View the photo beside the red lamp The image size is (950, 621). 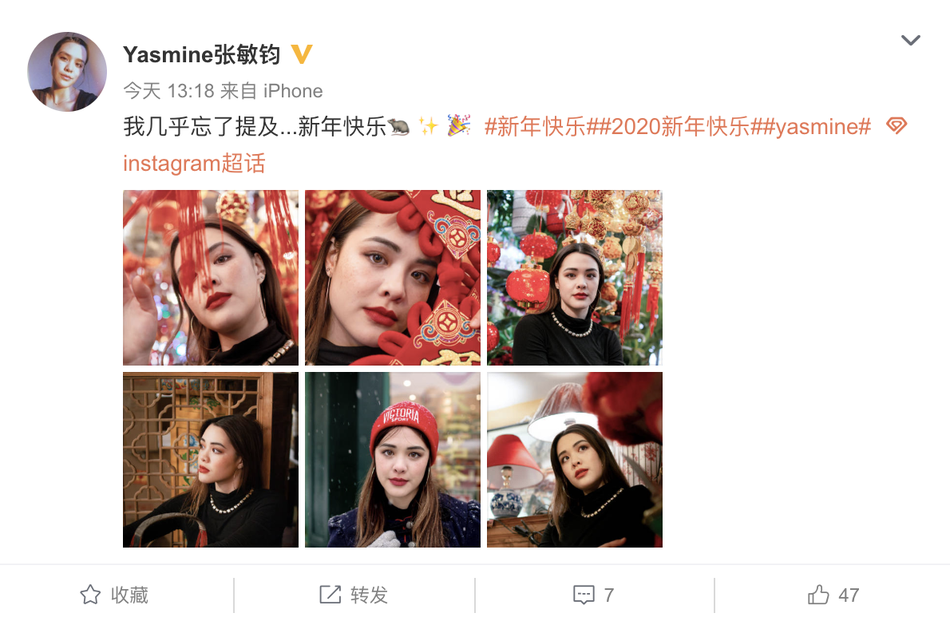click(575, 460)
